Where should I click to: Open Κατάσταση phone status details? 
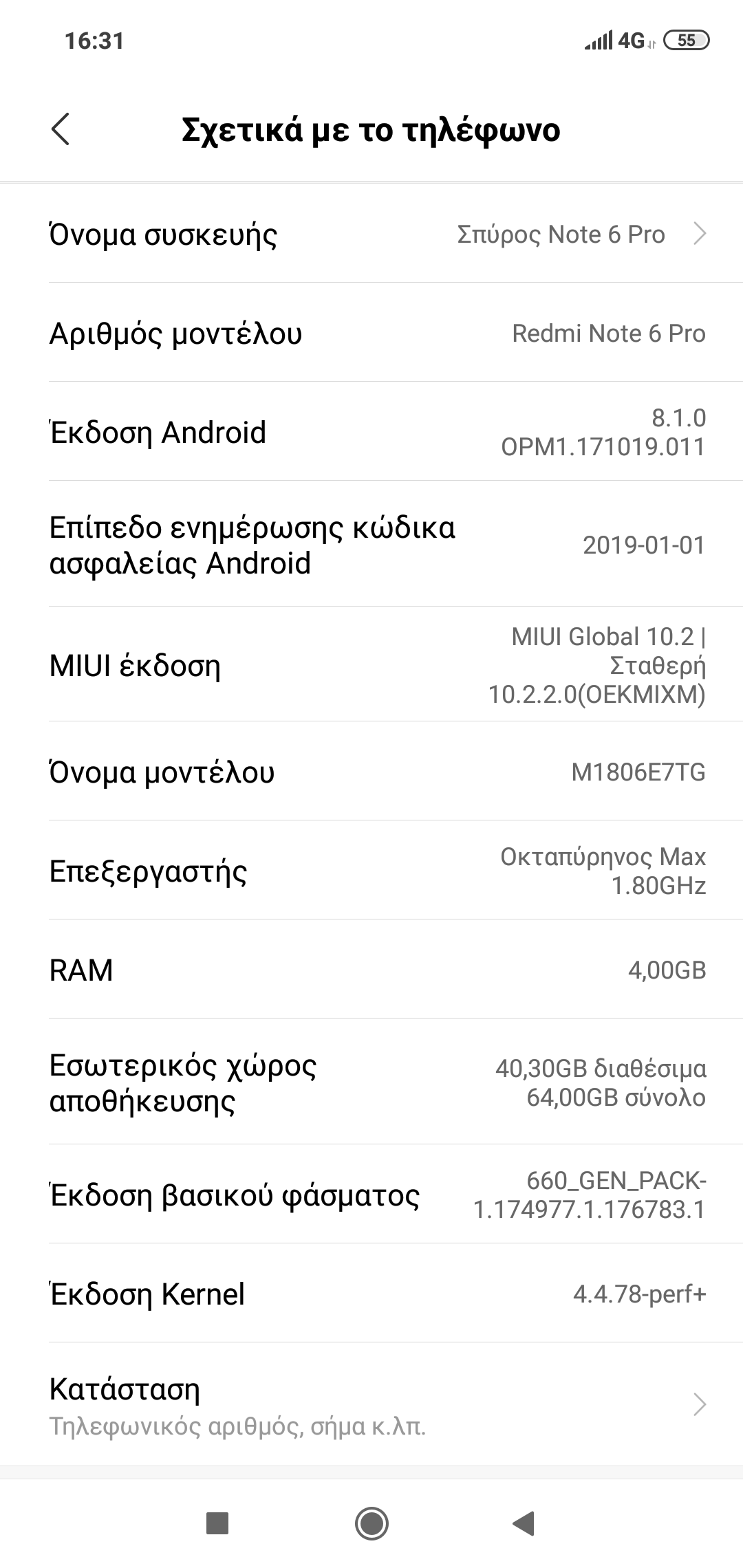(x=371, y=1406)
